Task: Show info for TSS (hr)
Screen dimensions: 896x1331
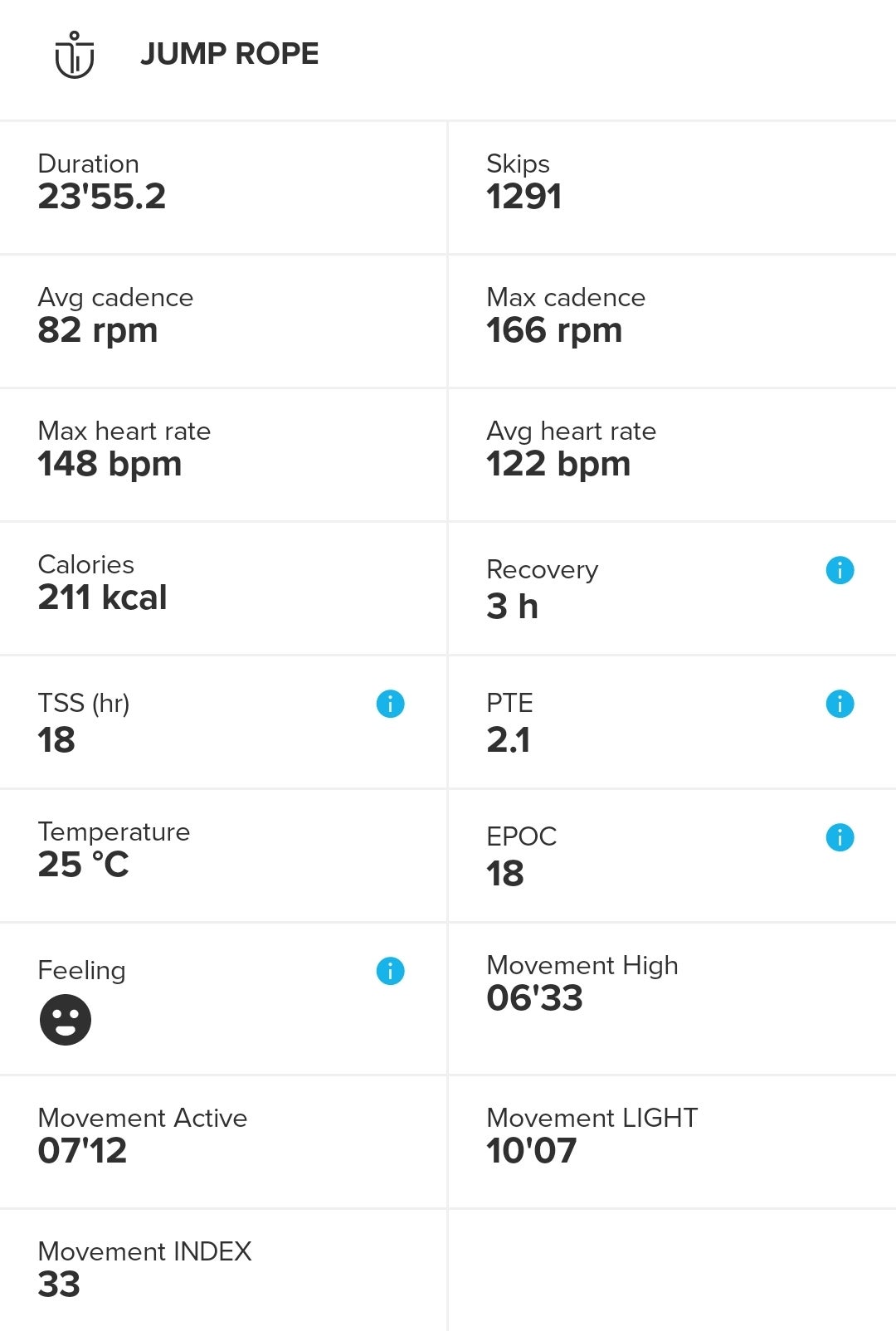Action: [x=390, y=704]
